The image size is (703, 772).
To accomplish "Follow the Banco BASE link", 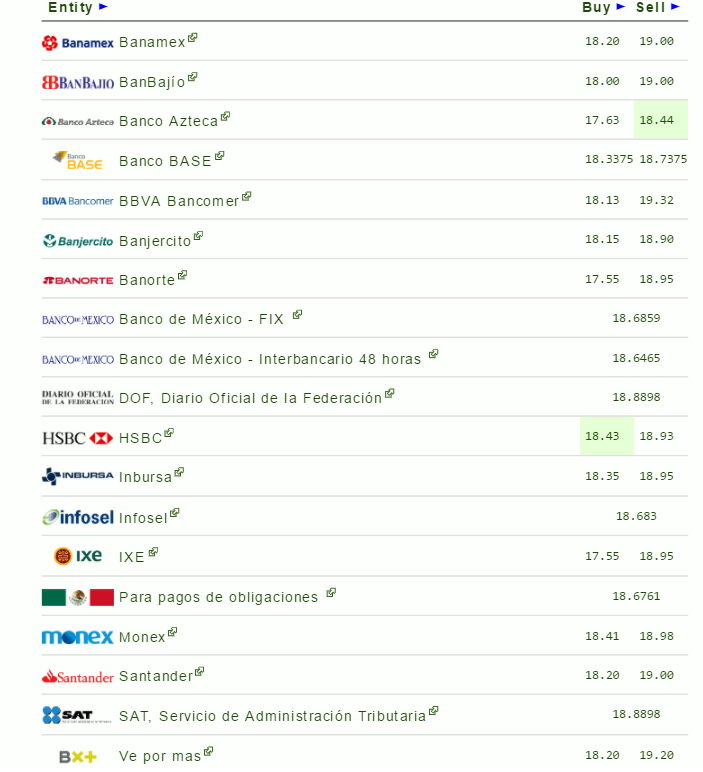I will point(165,161).
